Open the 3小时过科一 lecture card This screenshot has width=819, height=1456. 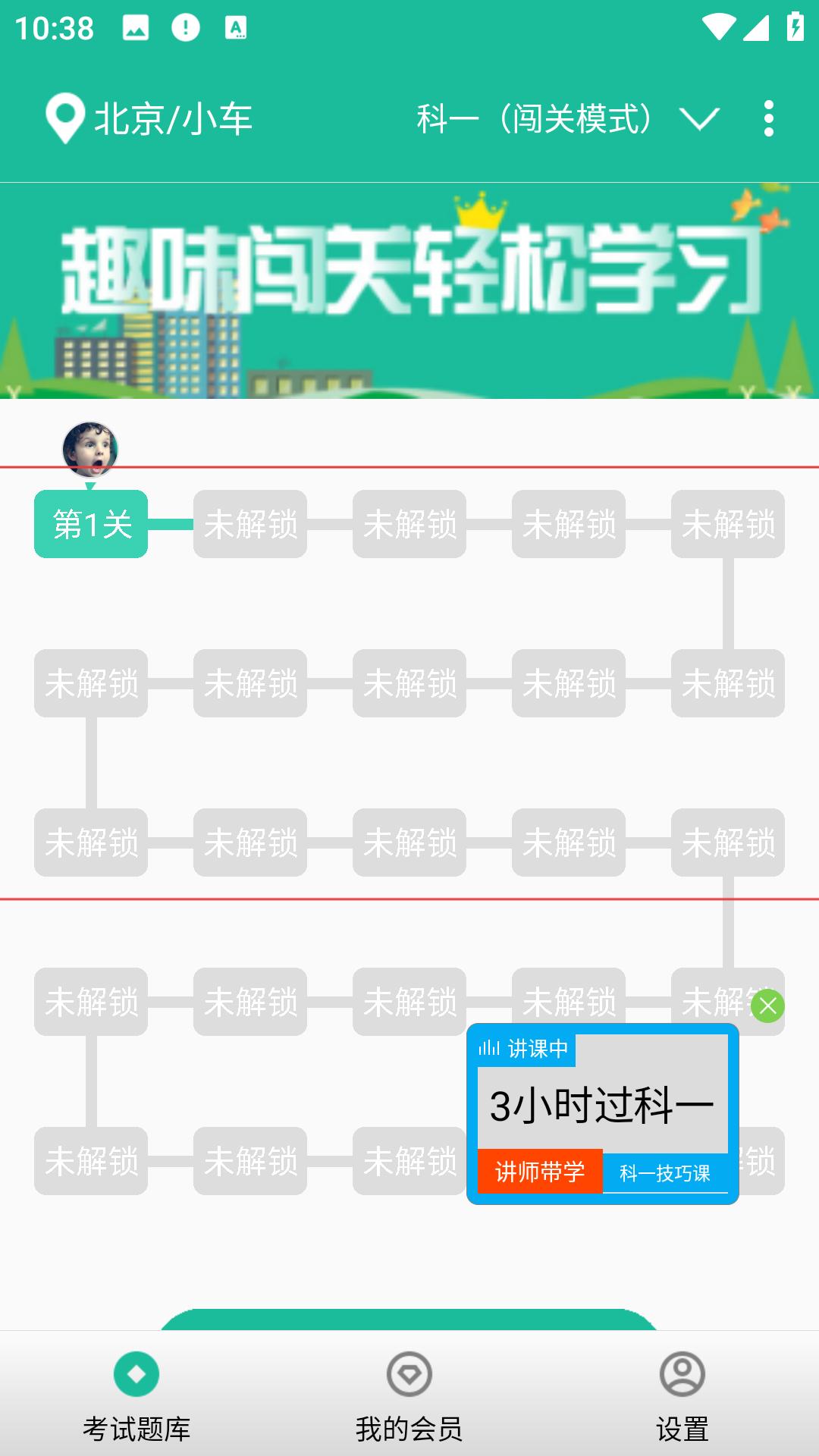pyautogui.click(x=602, y=1105)
